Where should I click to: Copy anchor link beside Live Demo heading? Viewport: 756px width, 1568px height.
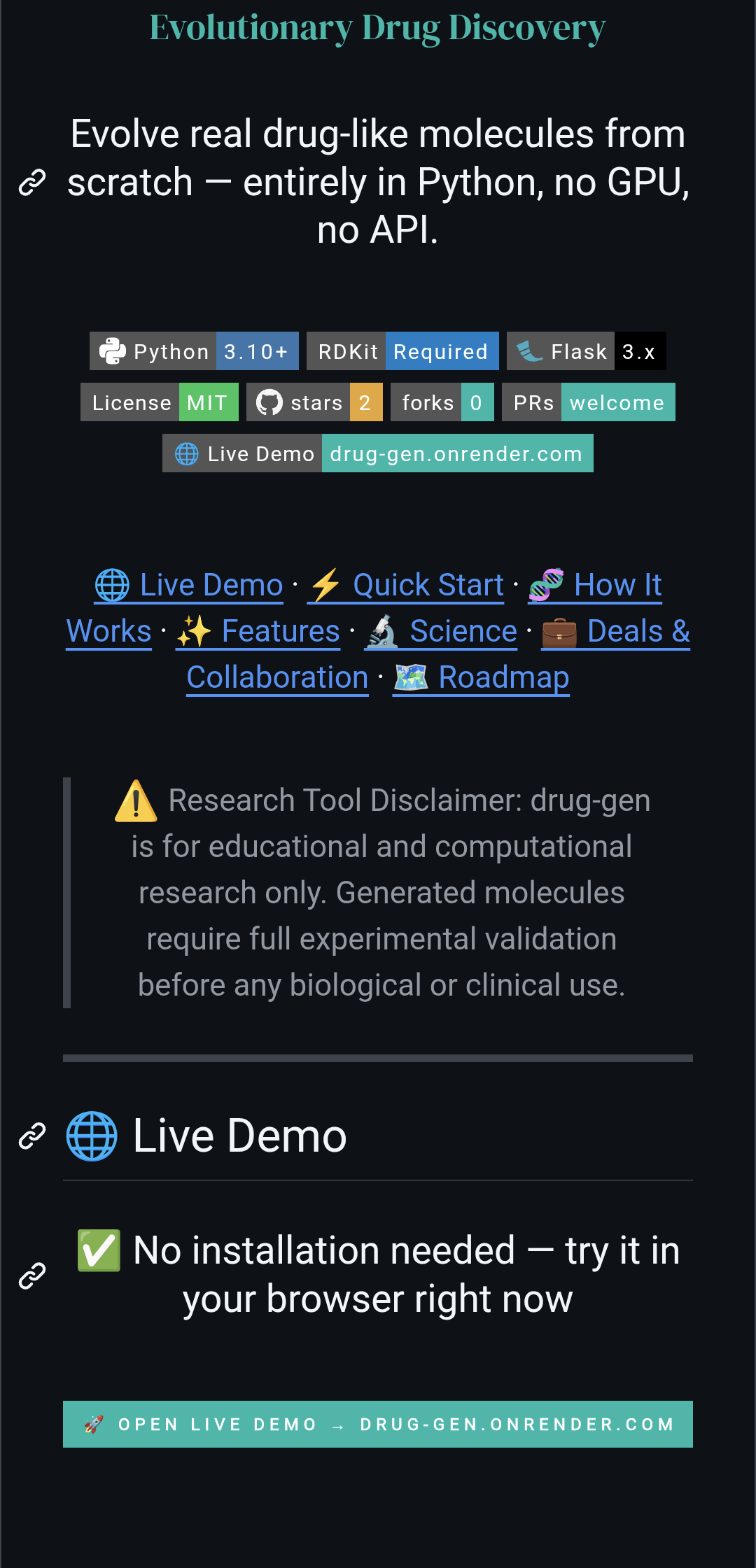coord(32,1136)
